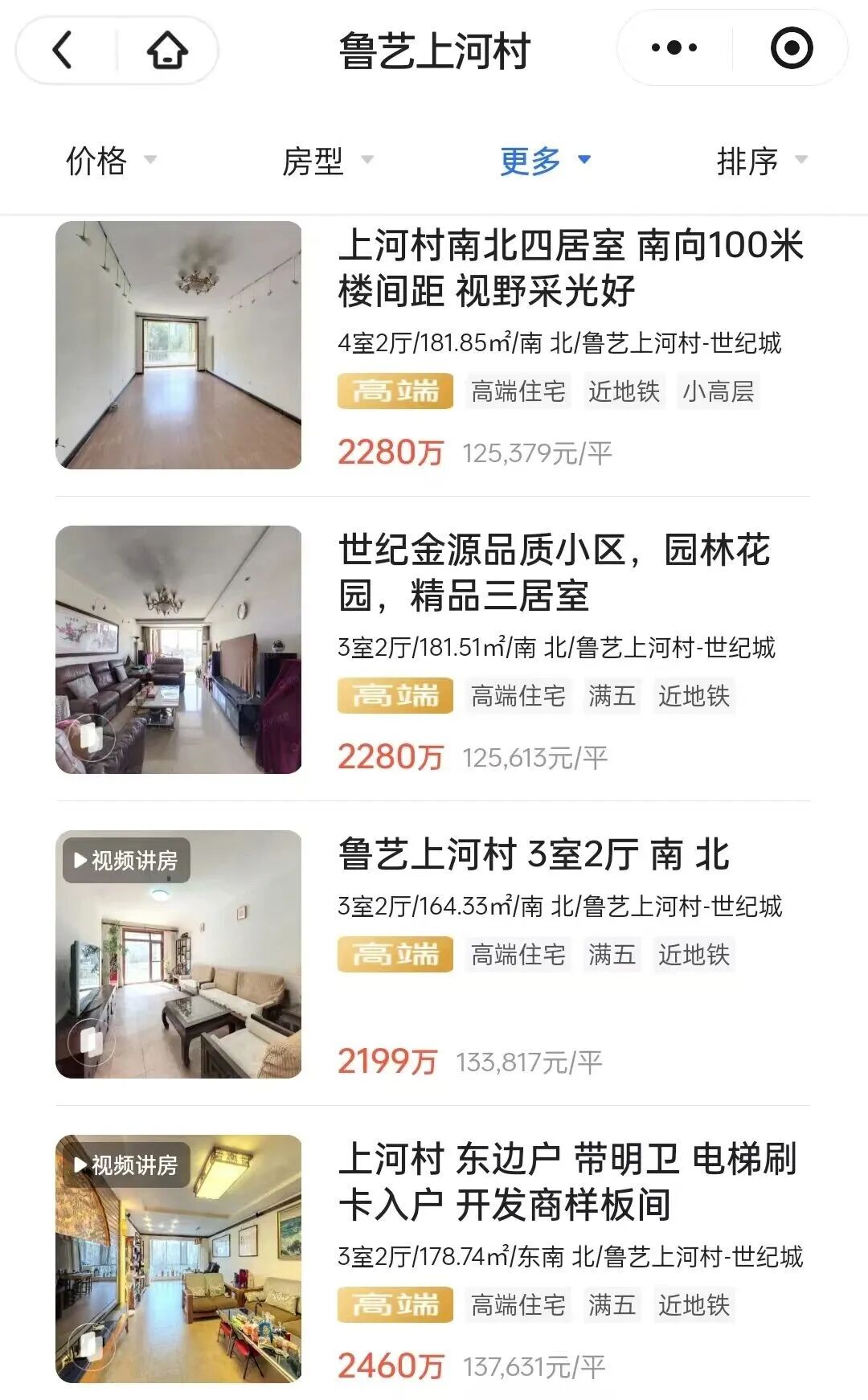
Task: Open the three-dot more menu
Action: [674, 48]
